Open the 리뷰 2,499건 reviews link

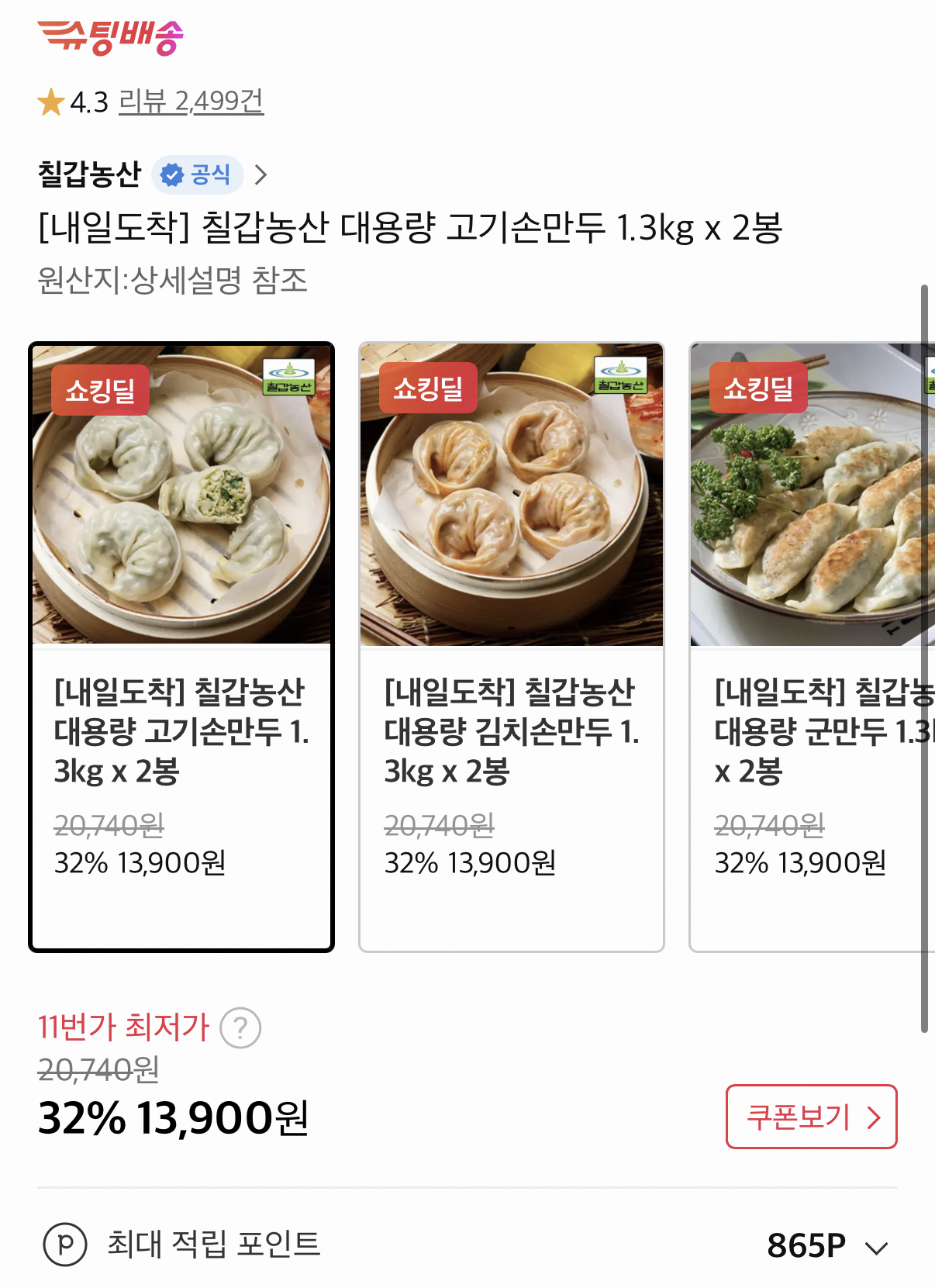click(x=191, y=102)
